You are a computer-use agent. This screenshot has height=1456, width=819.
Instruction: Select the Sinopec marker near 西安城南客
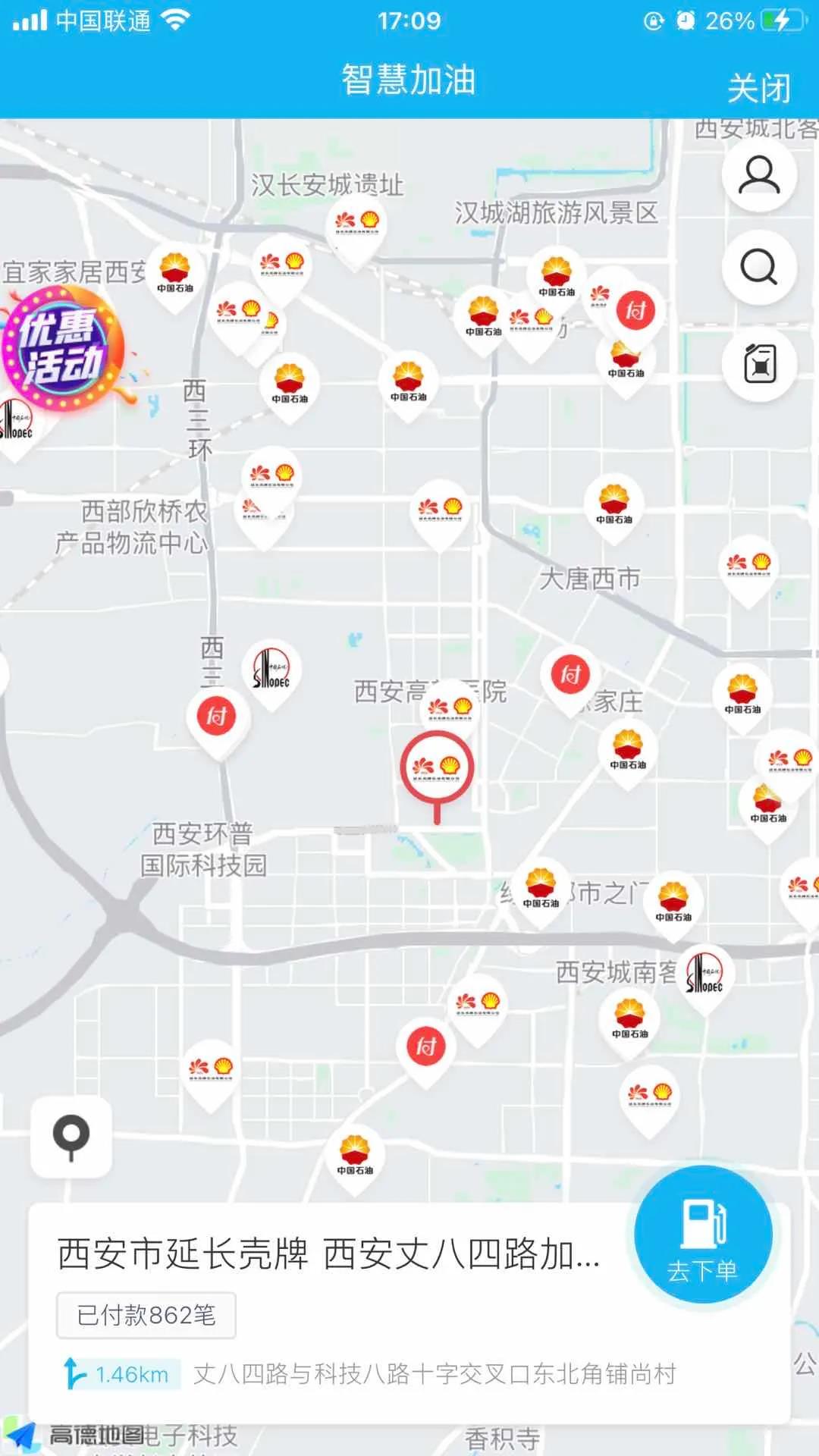[704, 973]
